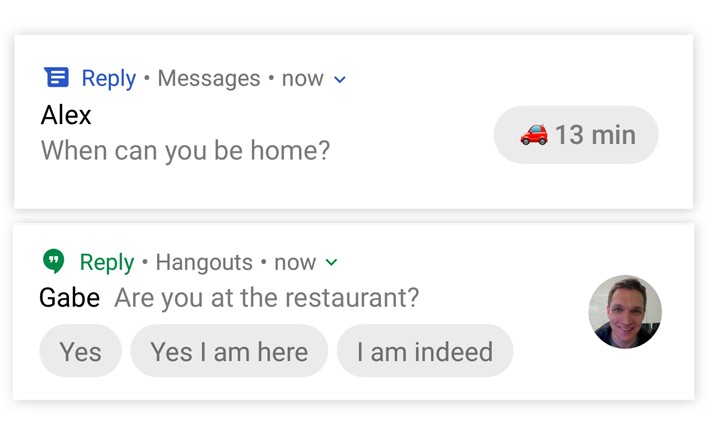
Task: Send the '13 min' smart reply to Alex
Action: (576, 135)
